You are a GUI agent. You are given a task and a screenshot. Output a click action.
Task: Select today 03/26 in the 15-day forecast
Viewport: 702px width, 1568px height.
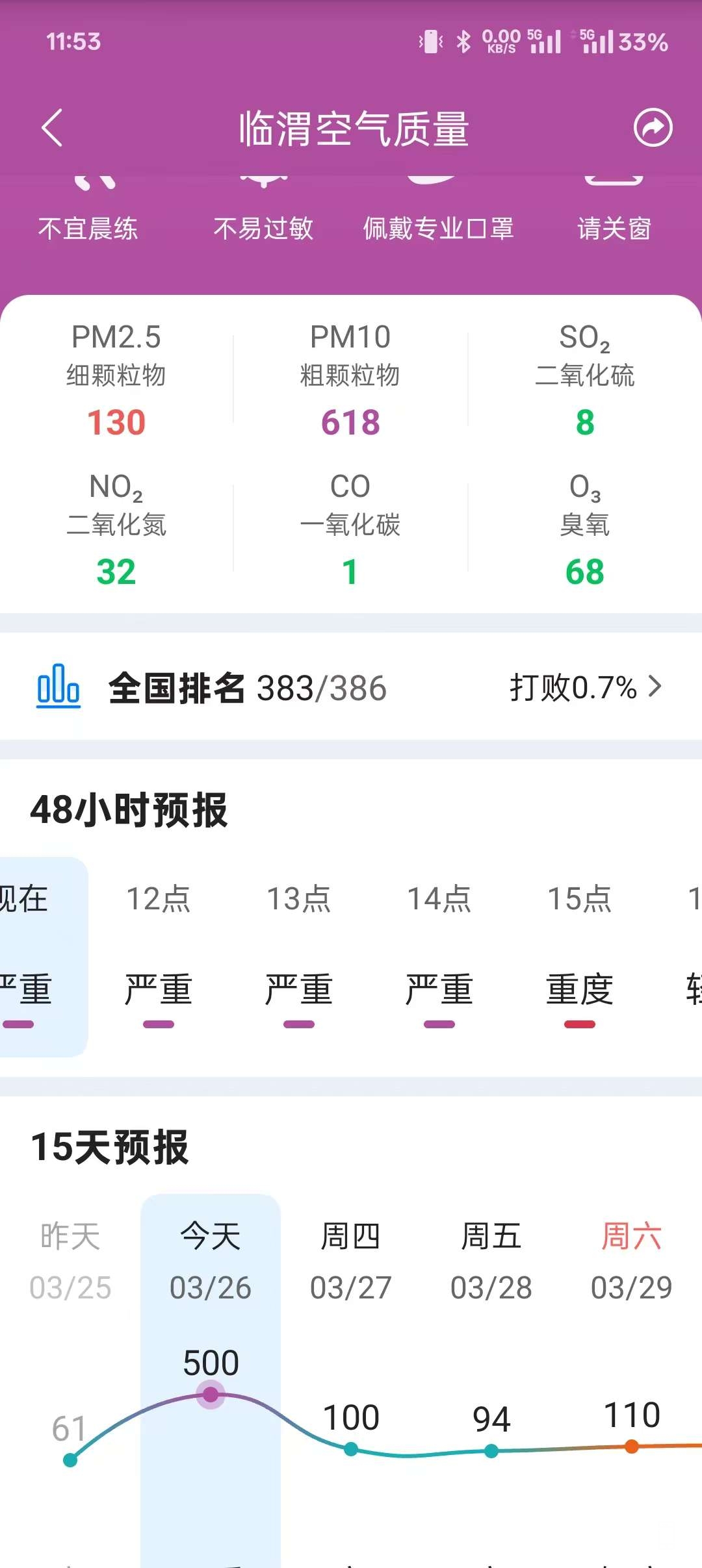point(211,1261)
